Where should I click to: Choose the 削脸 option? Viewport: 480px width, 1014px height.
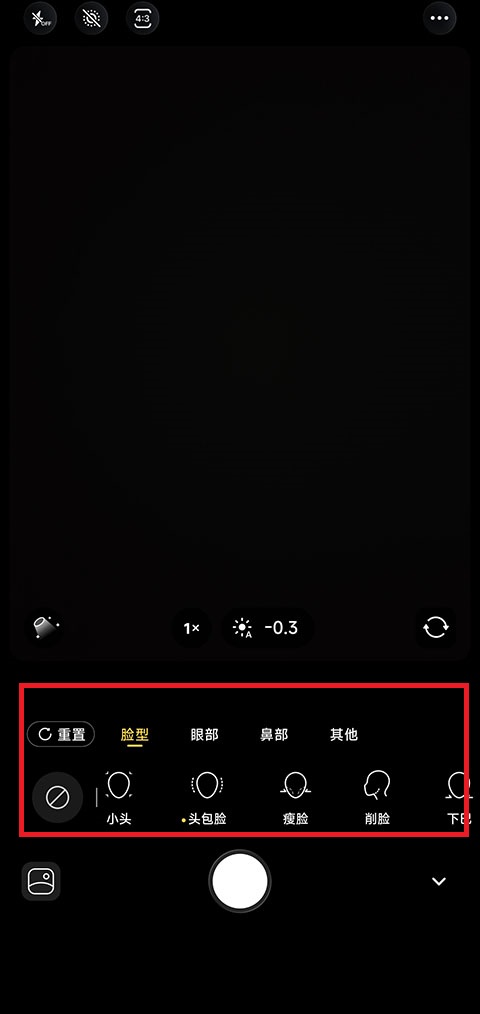tap(377, 799)
